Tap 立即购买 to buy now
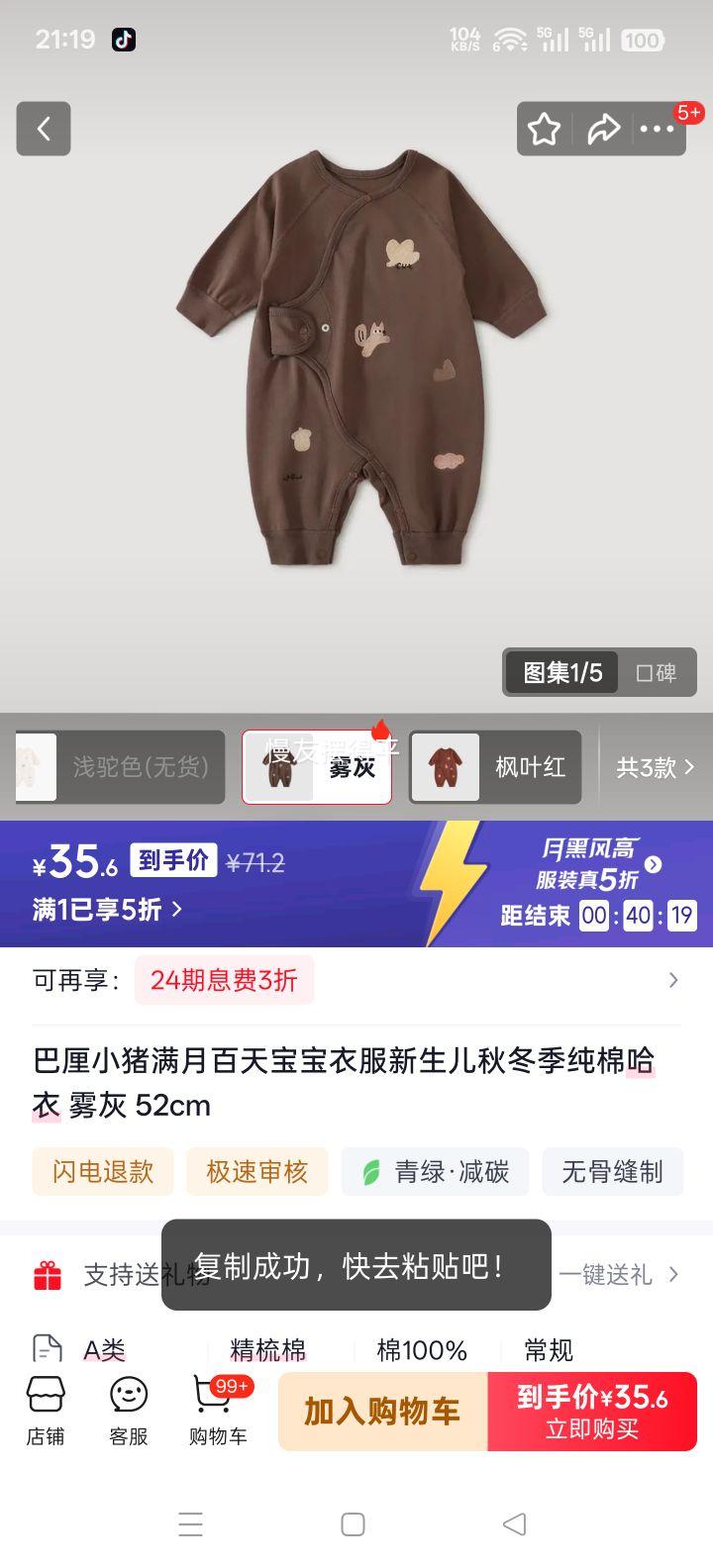Viewport: 713px width, 1568px height. point(592,1411)
